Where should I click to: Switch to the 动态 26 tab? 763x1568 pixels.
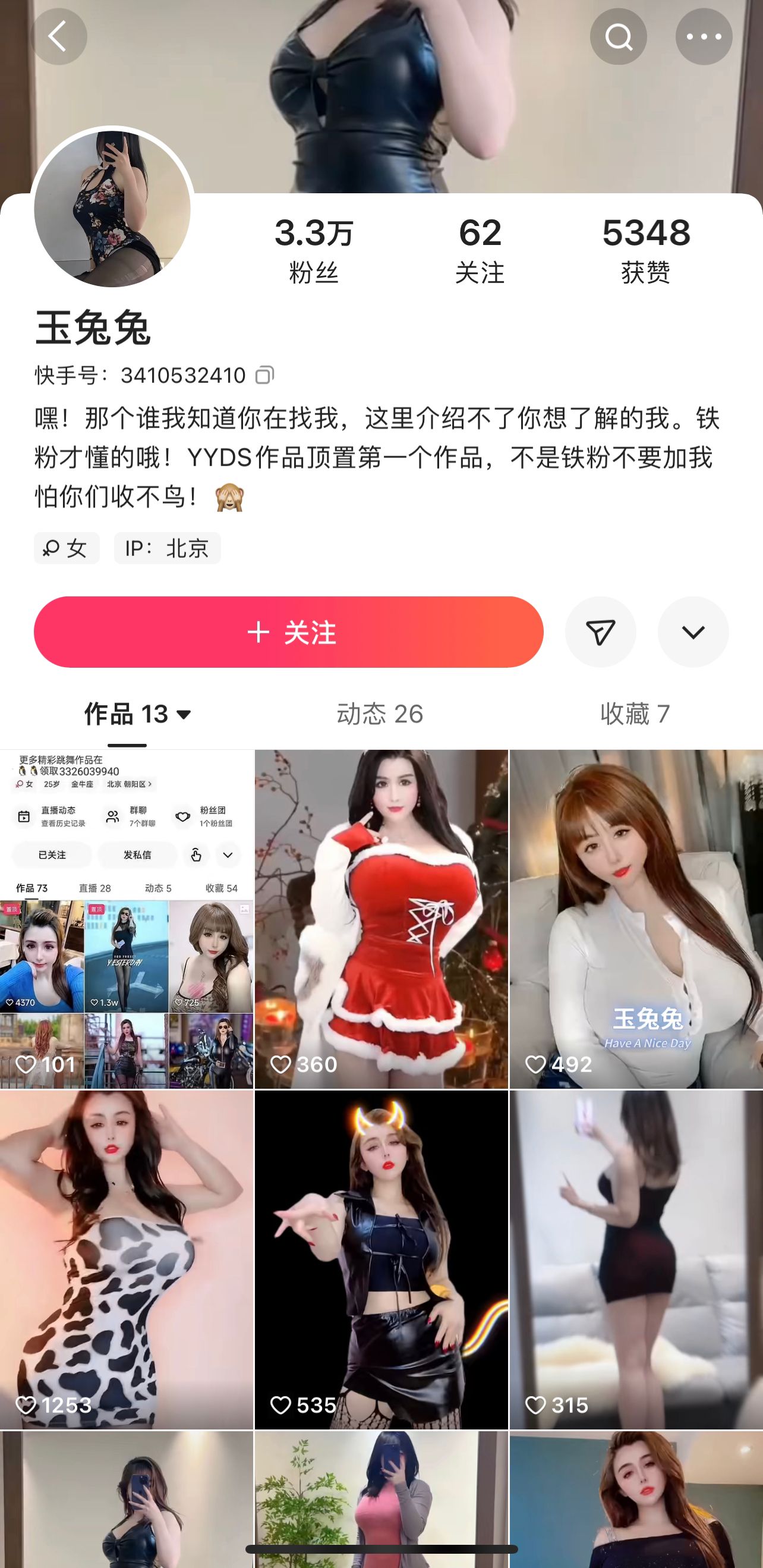pyautogui.click(x=380, y=714)
